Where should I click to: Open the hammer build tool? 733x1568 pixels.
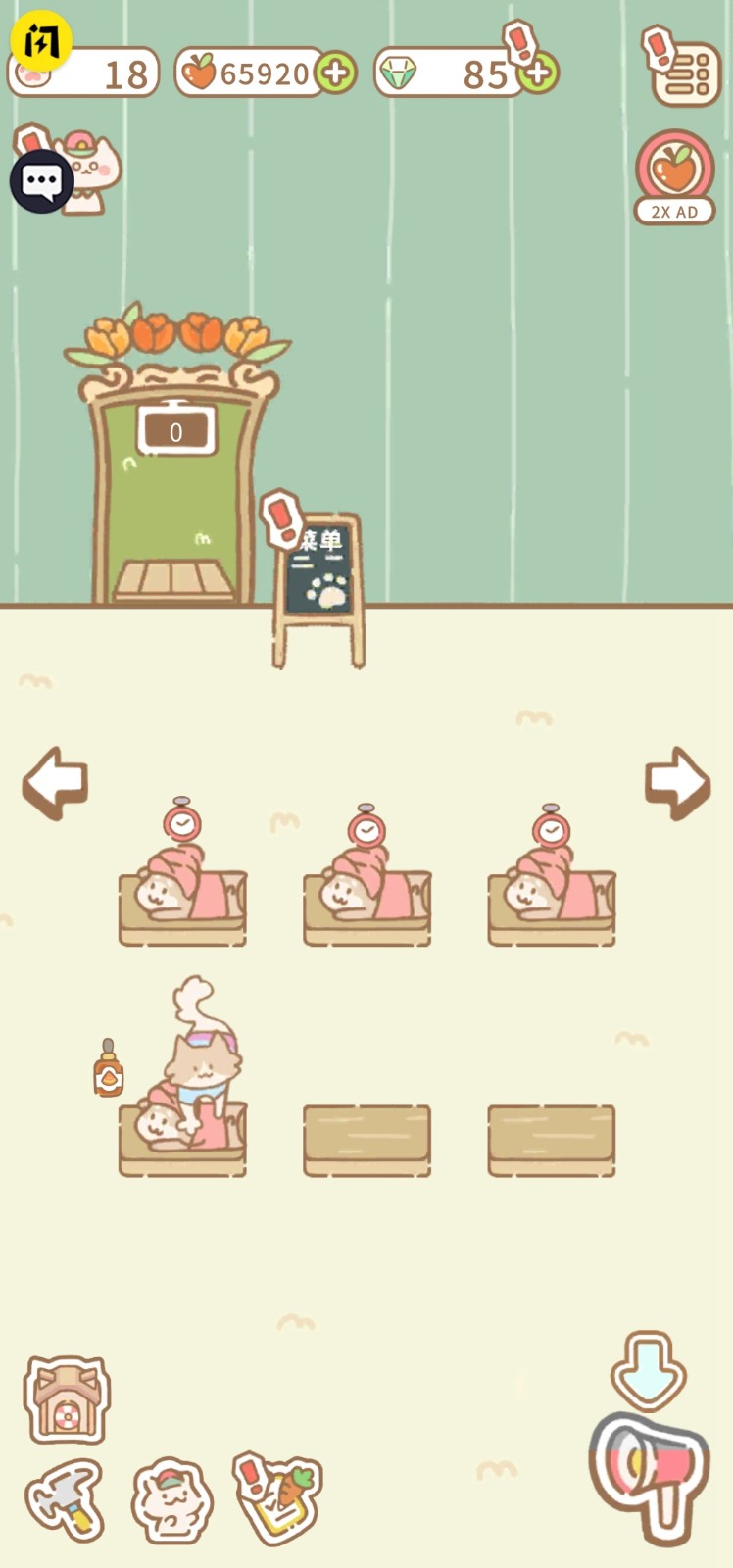coord(66,1499)
